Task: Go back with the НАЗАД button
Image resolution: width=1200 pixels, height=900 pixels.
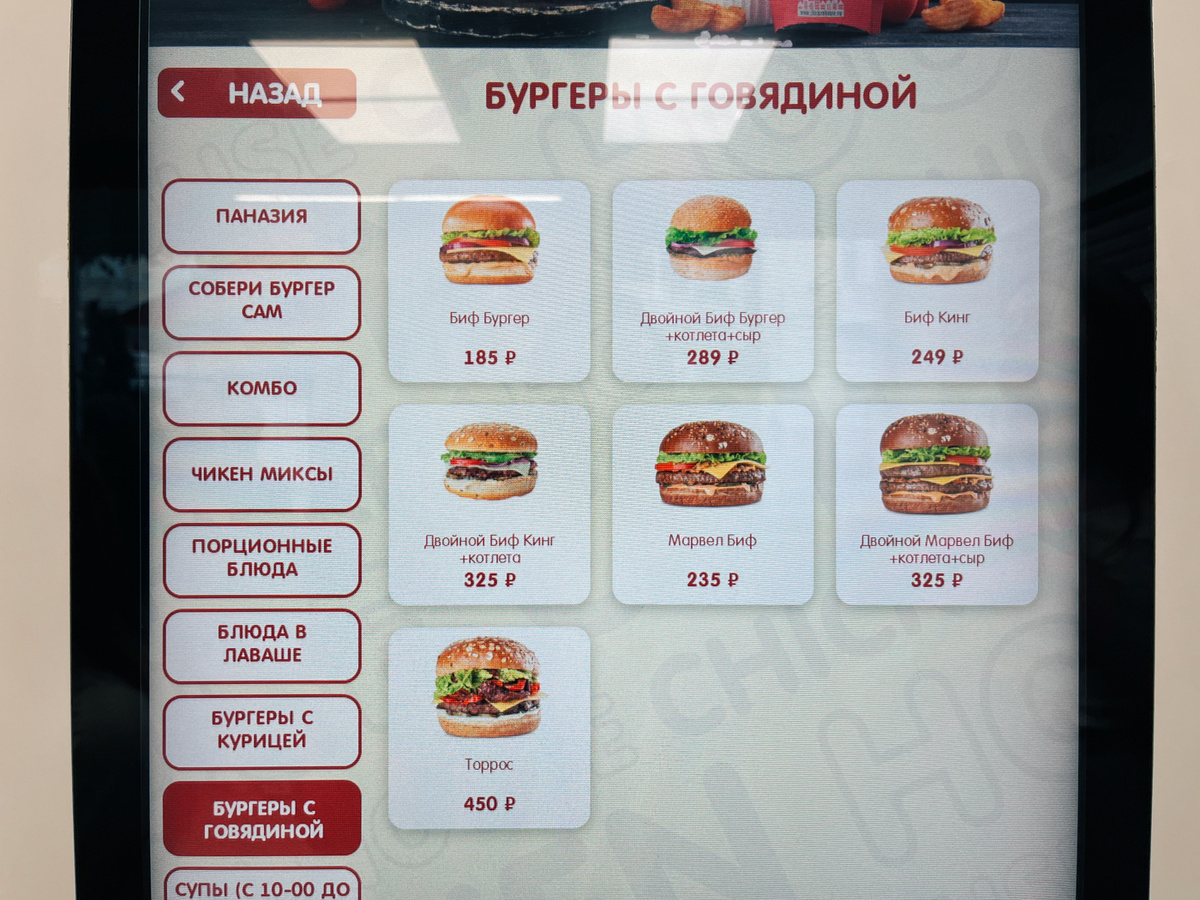Action: point(257,93)
